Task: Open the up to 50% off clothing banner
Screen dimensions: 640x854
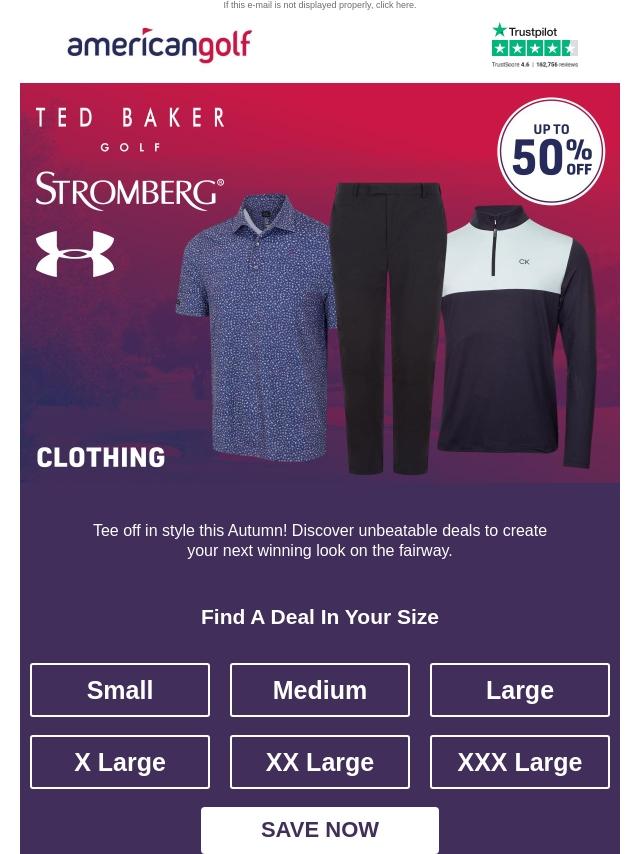Action: pos(320,283)
